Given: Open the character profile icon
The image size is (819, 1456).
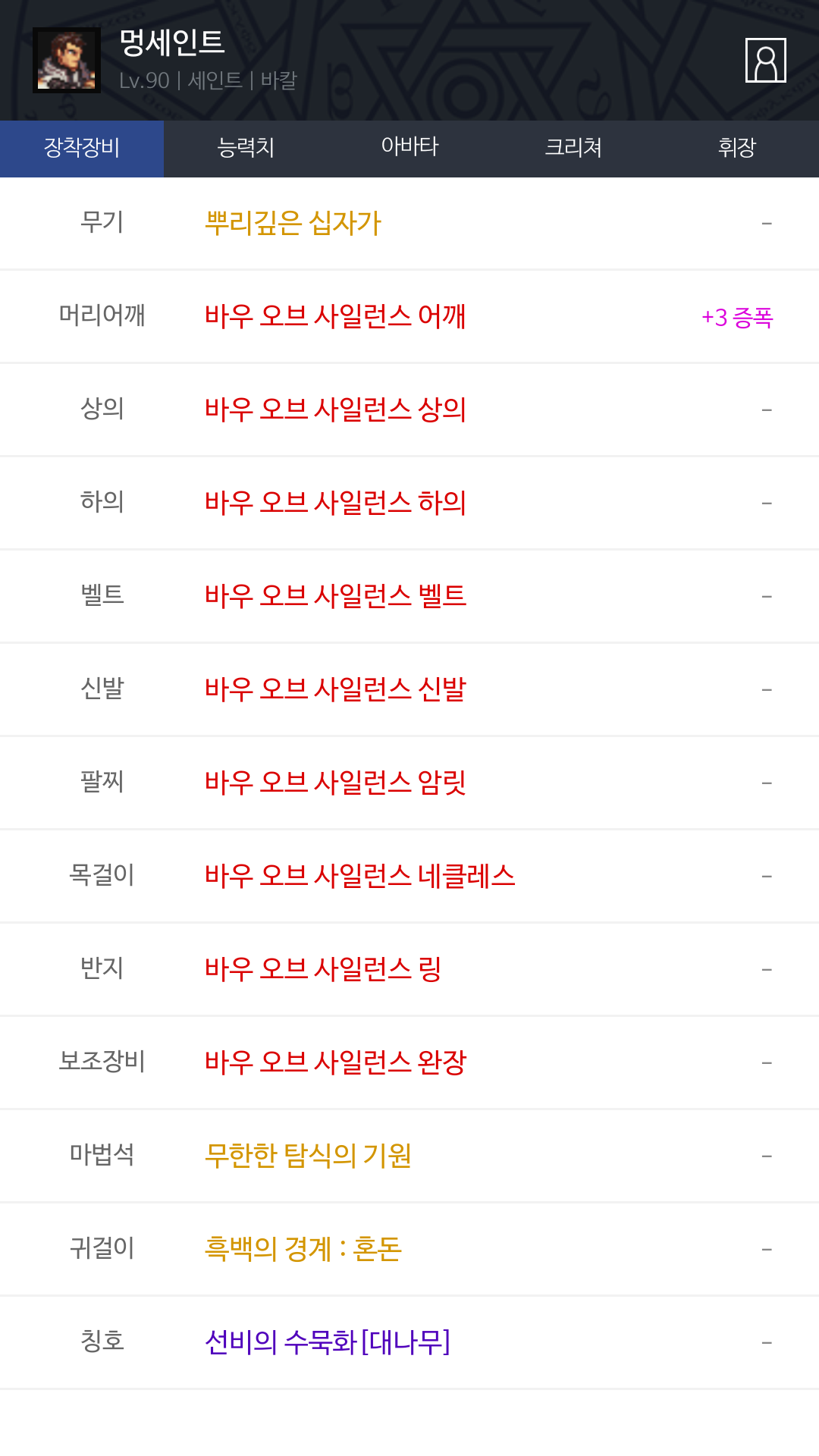Looking at the screenshot, I should [x=765, y=60].
